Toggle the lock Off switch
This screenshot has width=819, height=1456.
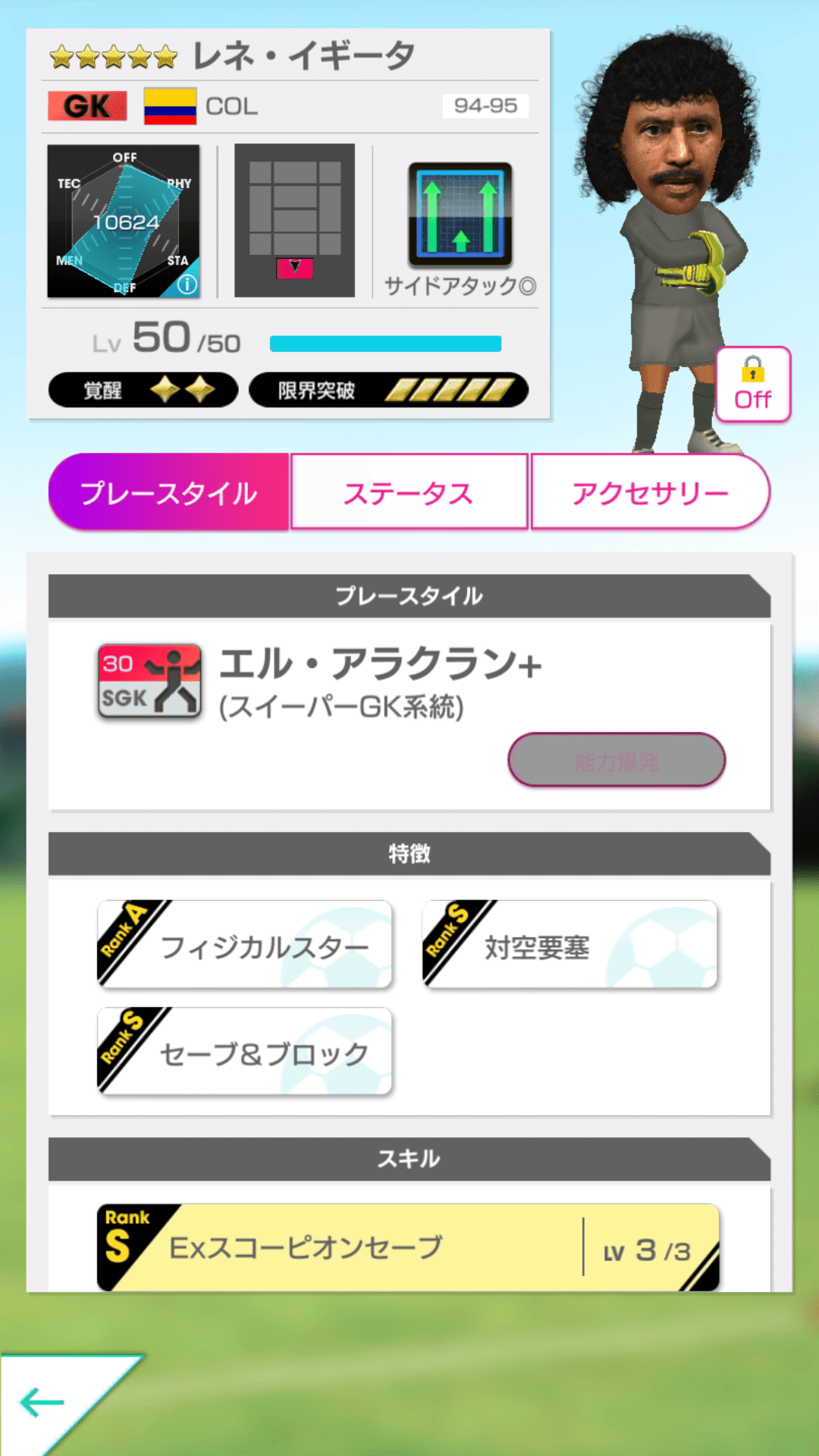pos(752,384)
